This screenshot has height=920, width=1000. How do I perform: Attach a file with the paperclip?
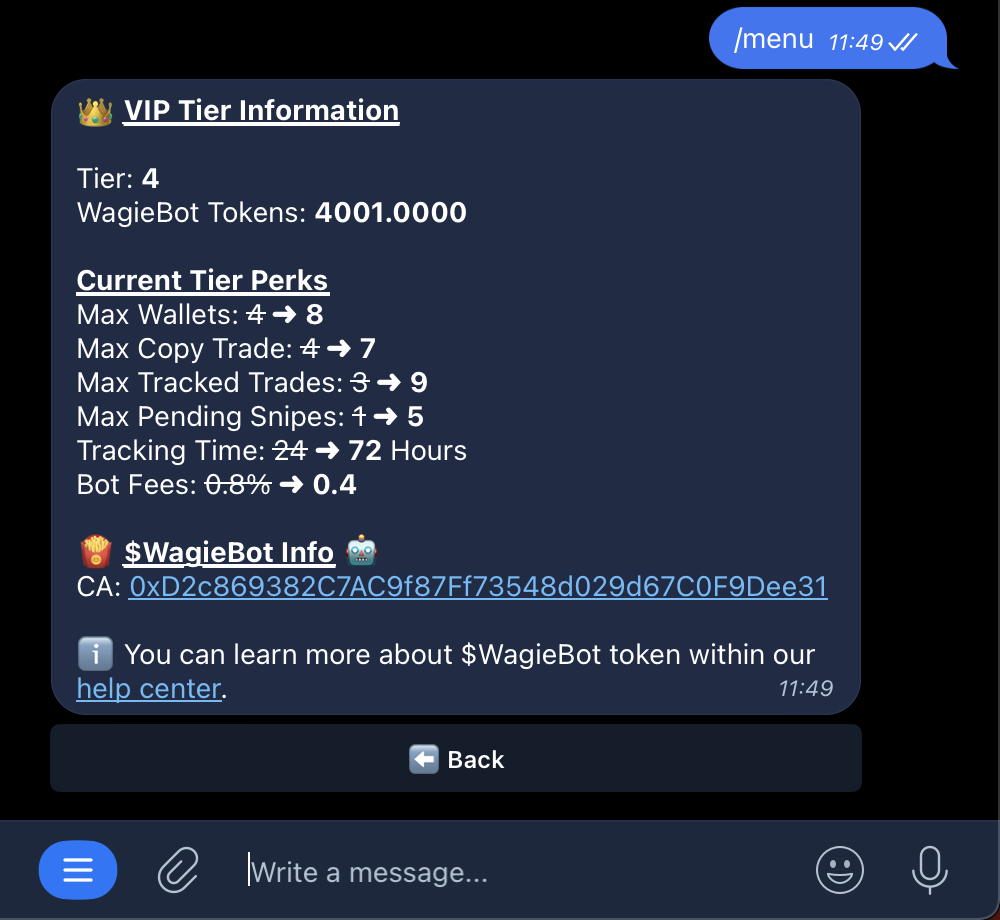click(x=179, y=871)
